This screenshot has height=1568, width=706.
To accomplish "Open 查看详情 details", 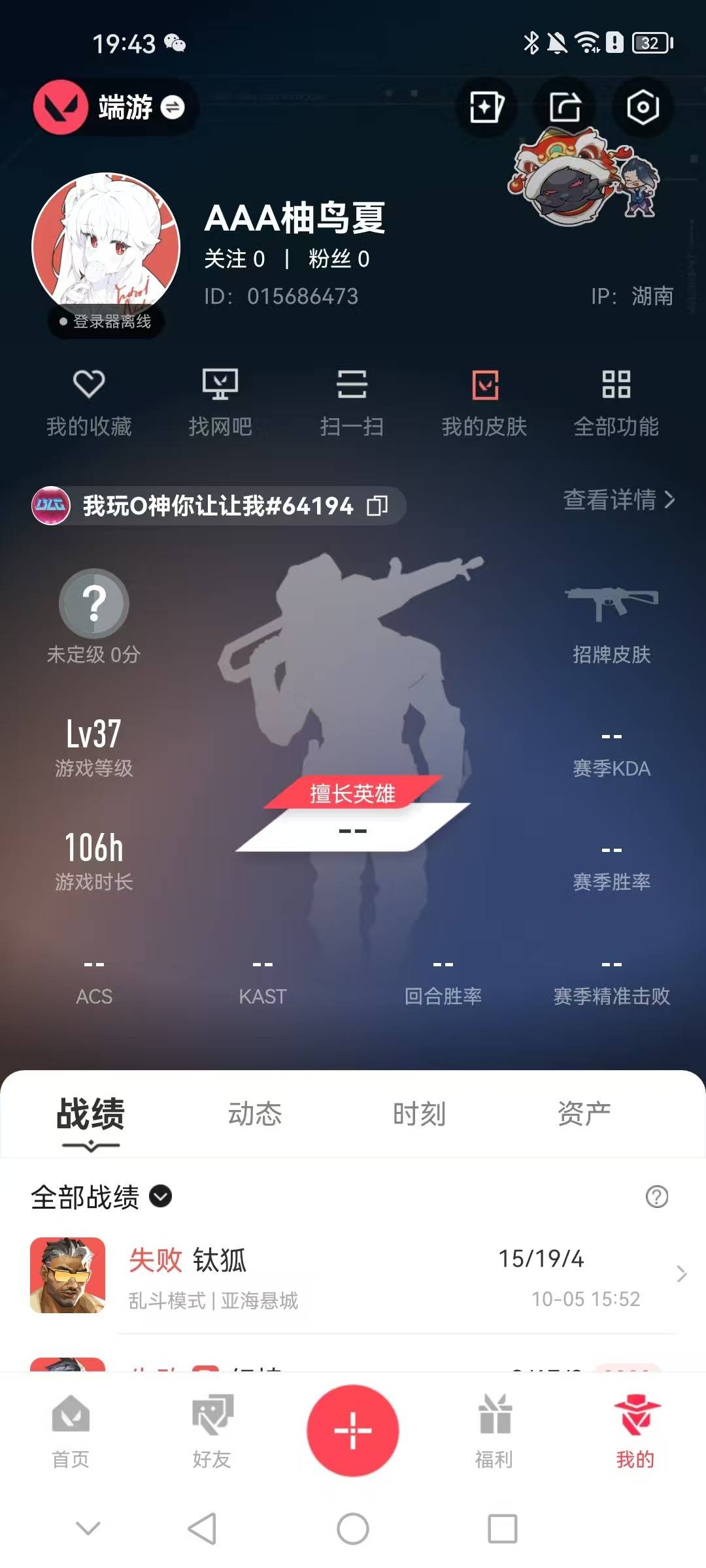I will point(618,500).
